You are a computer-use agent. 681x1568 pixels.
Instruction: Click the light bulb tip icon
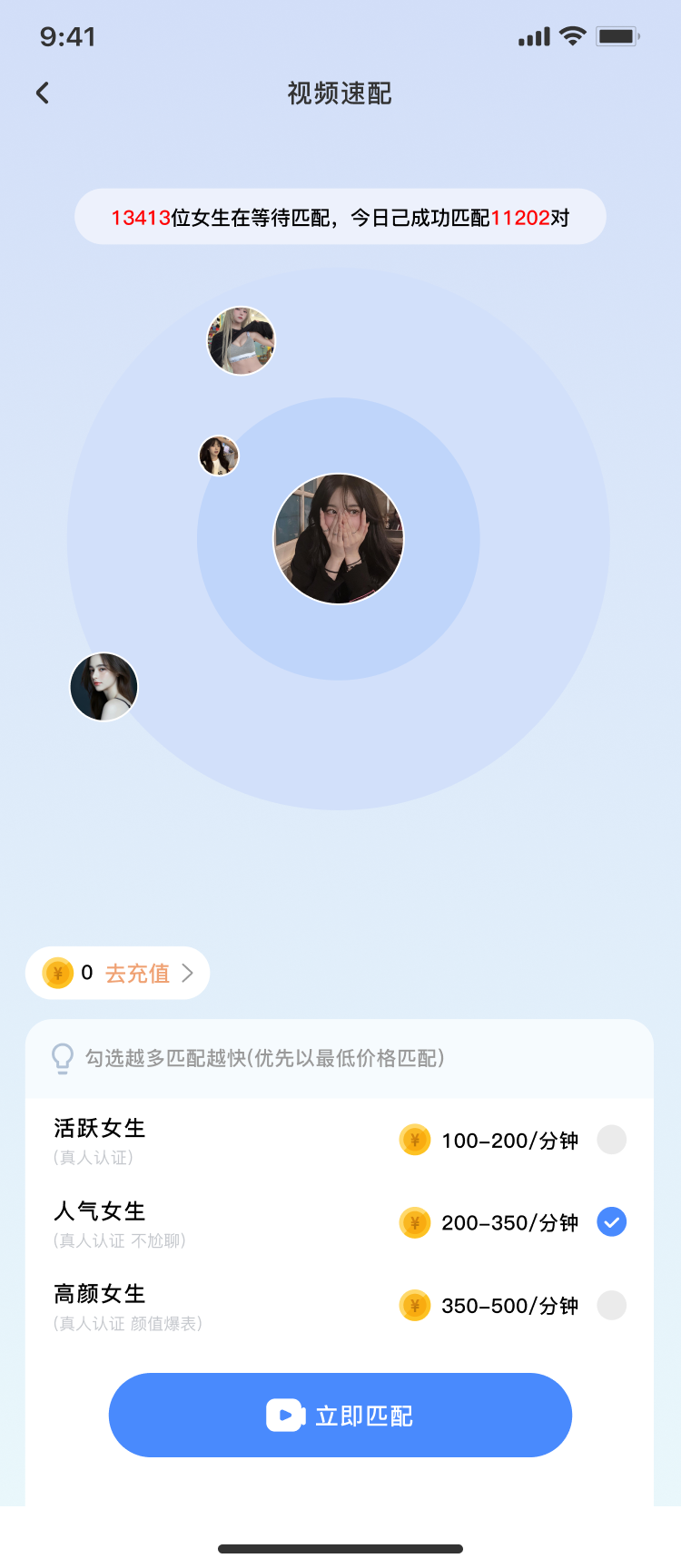click(62, 1057)
